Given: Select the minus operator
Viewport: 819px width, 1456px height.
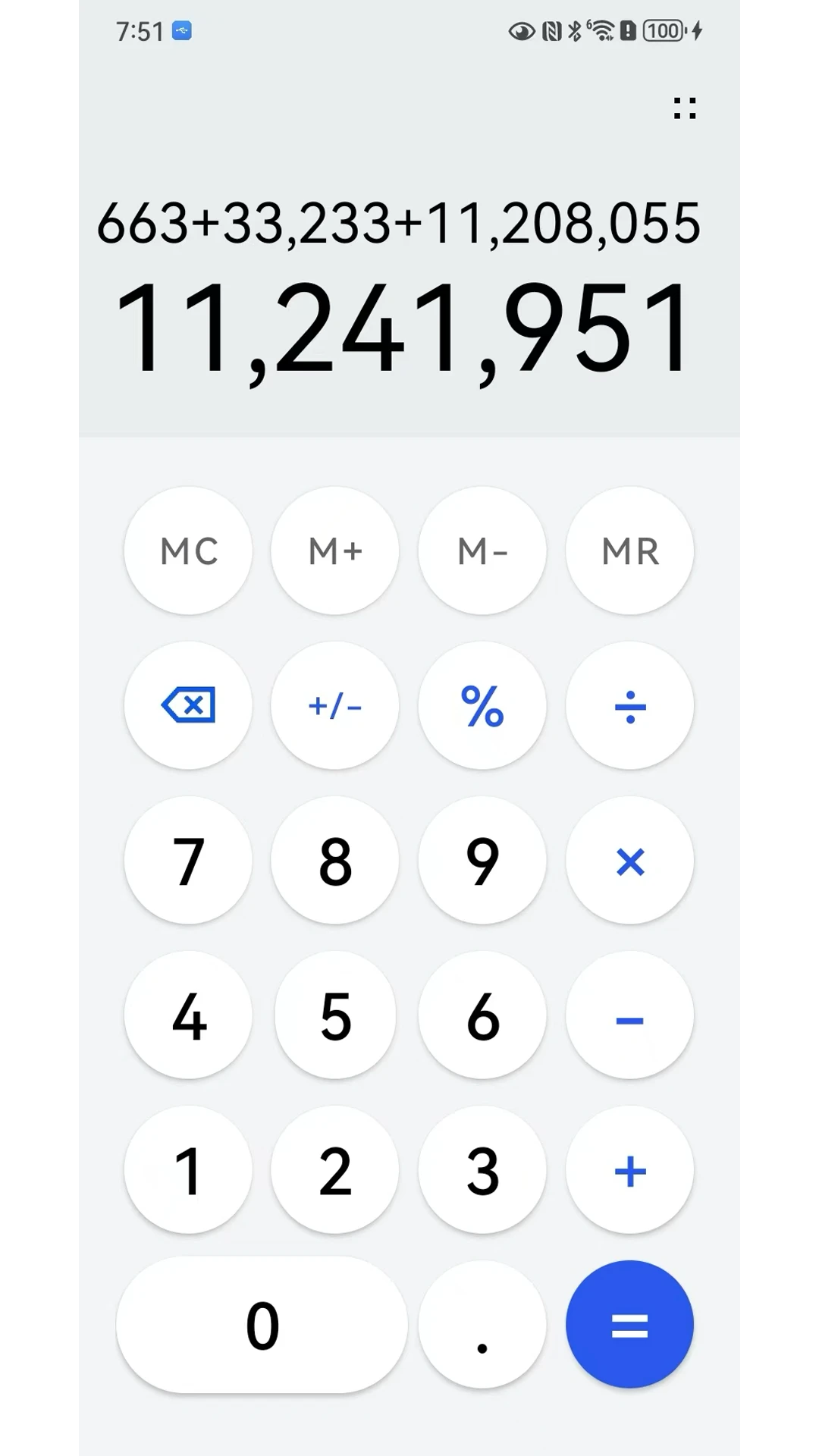Looking at the screenshot, I should pos(629,1016).
